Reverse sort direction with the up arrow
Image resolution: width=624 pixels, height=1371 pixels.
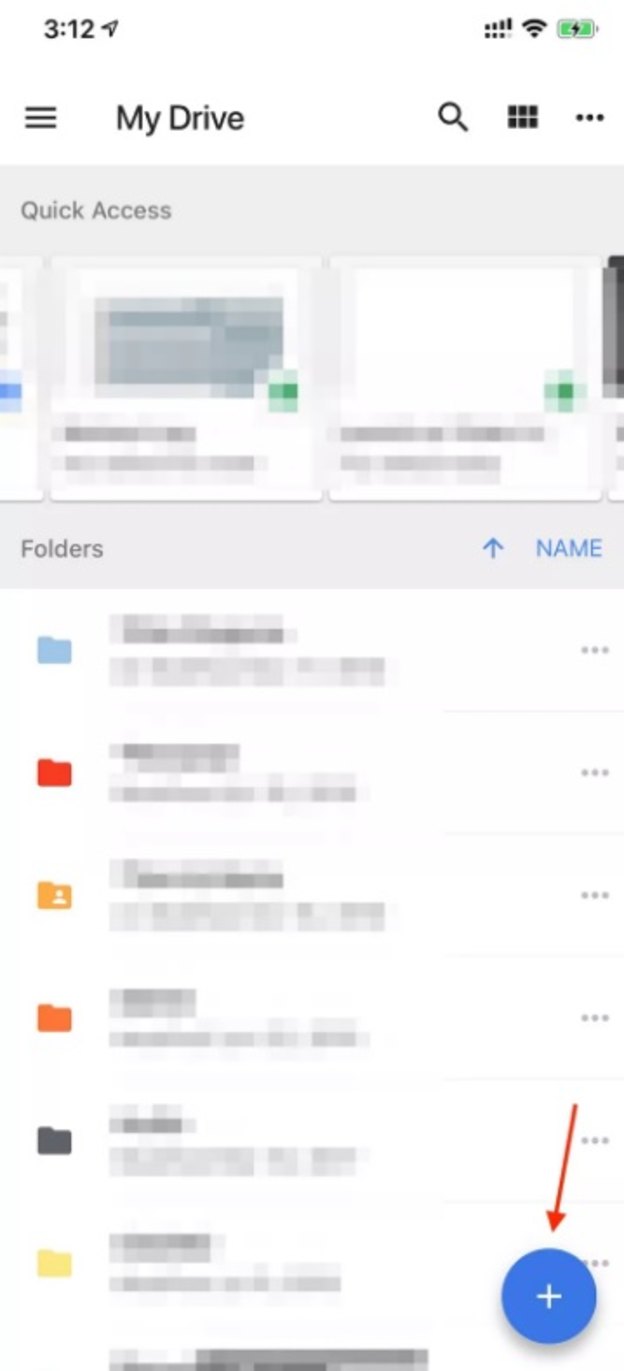point(493,548)
